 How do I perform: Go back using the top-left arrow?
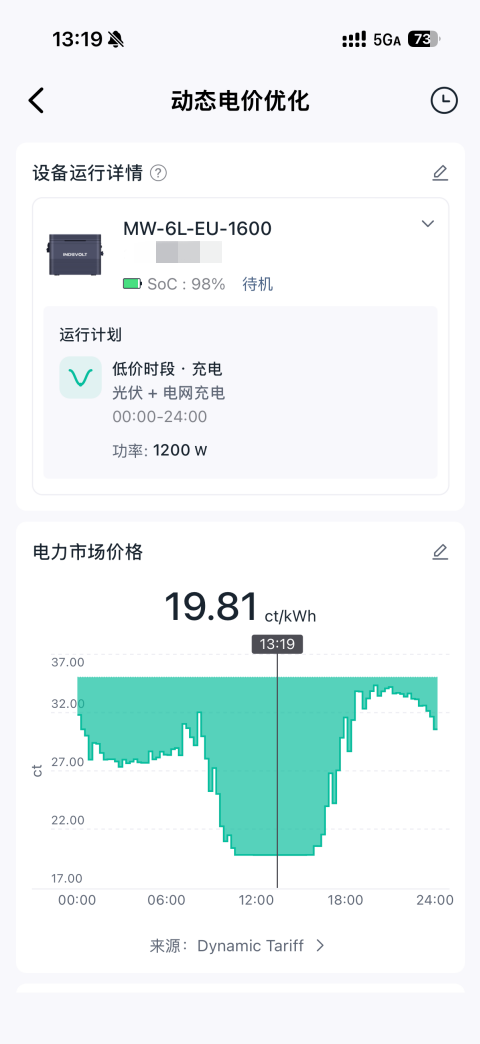pyautogui.click(x=36, y=101)
